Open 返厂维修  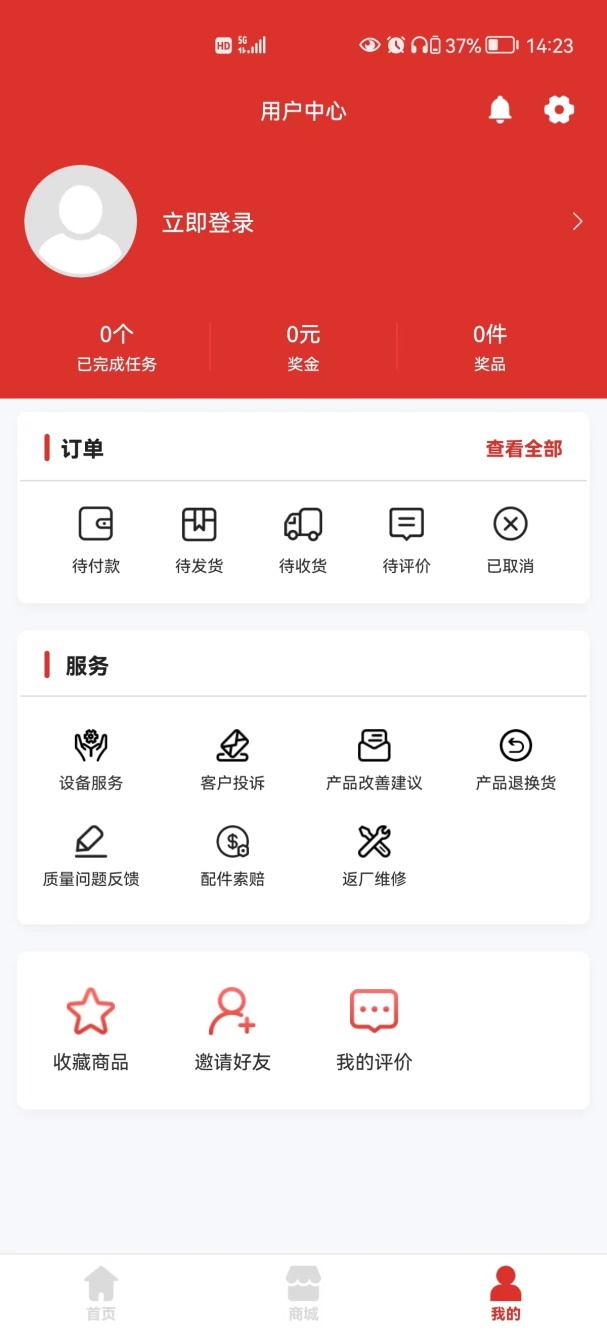click(x=374, y=856)
